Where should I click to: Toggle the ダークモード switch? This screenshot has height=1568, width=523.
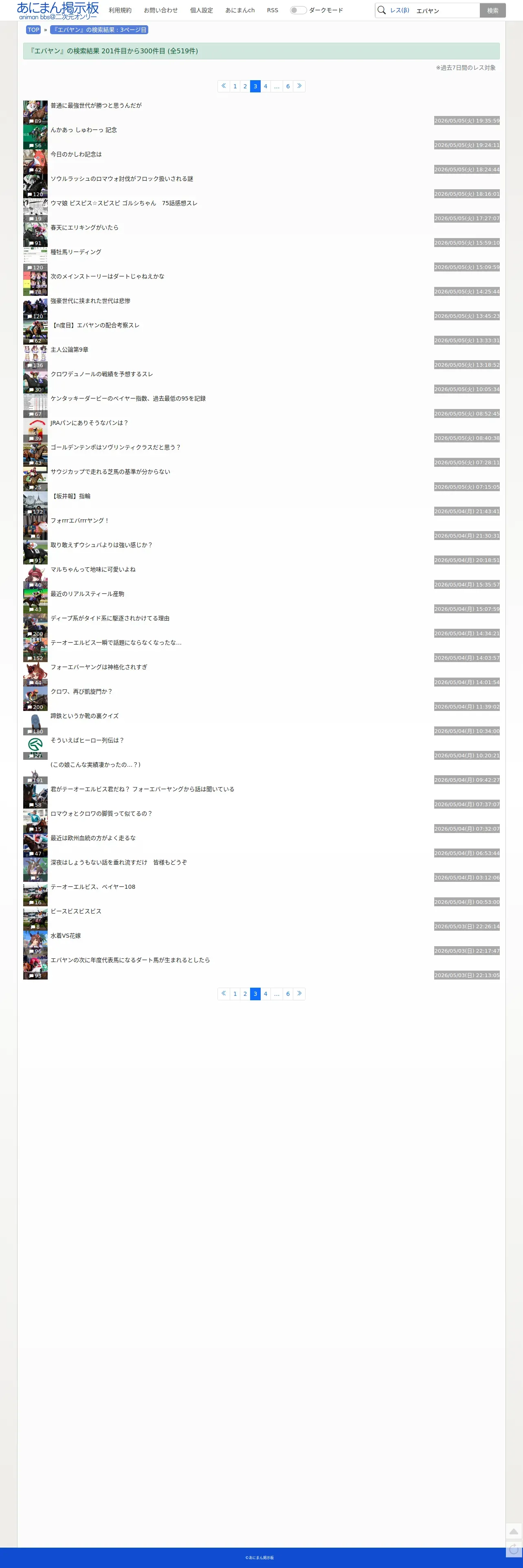click(298, 10)
